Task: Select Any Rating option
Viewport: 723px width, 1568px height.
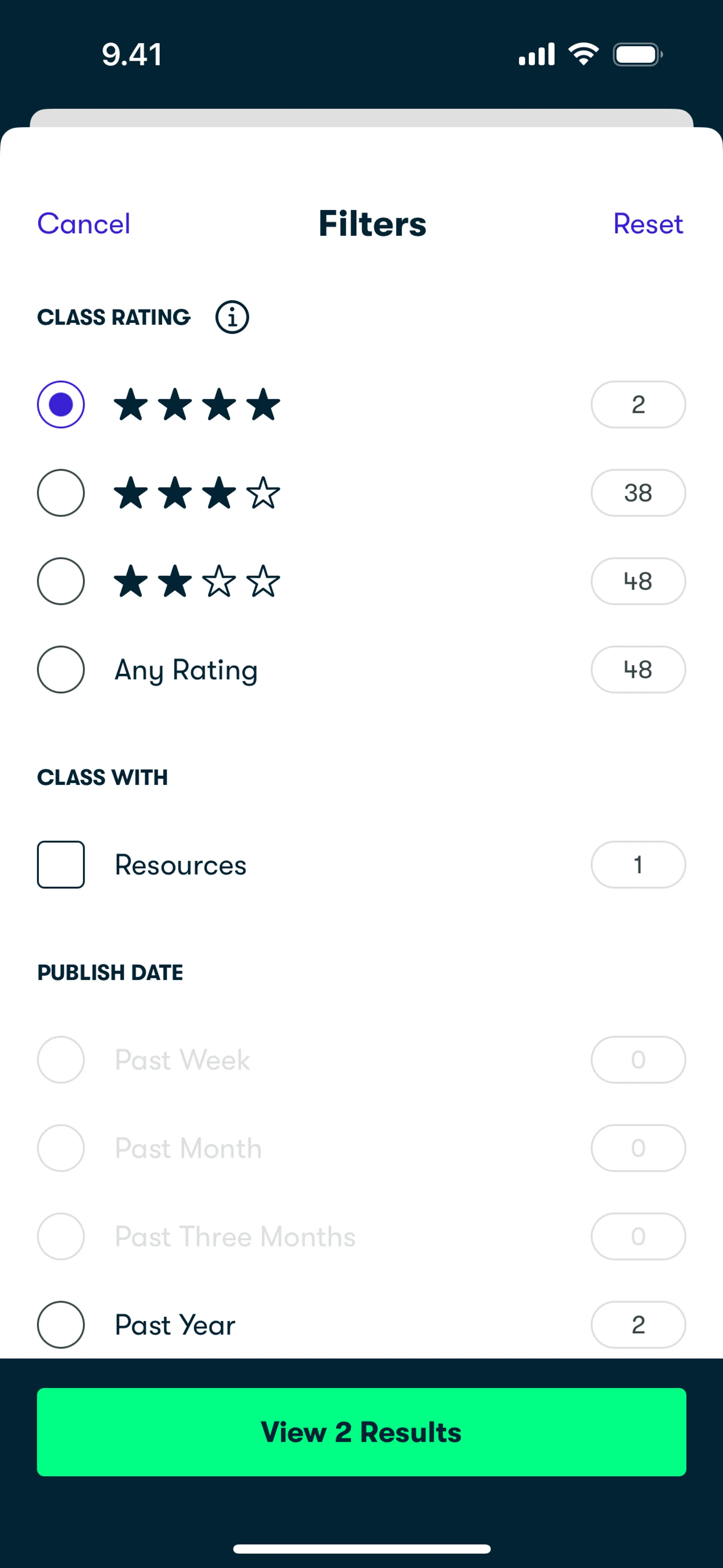Action: [x=61, y=669]
